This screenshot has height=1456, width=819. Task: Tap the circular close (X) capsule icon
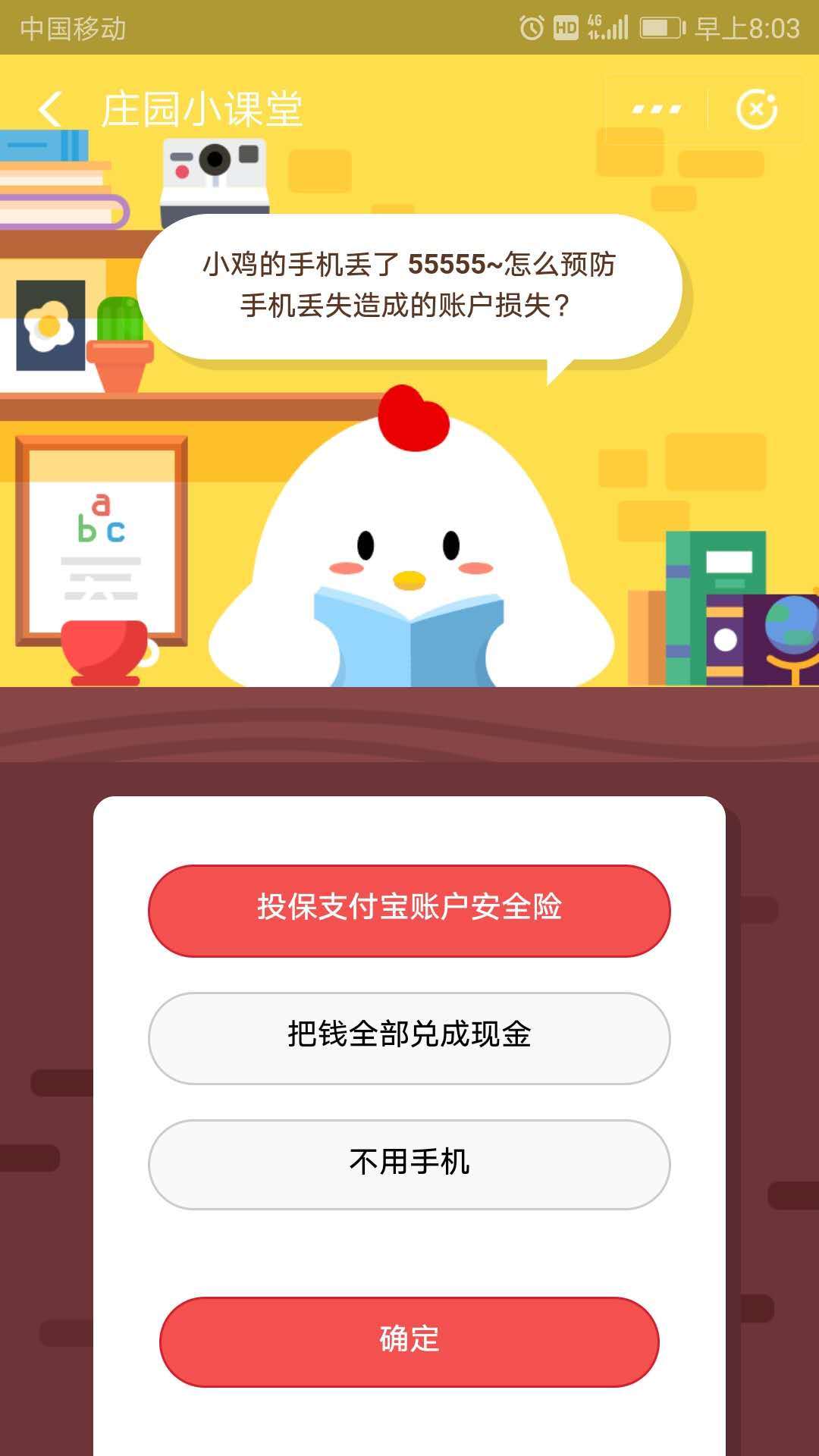(756, 108)
